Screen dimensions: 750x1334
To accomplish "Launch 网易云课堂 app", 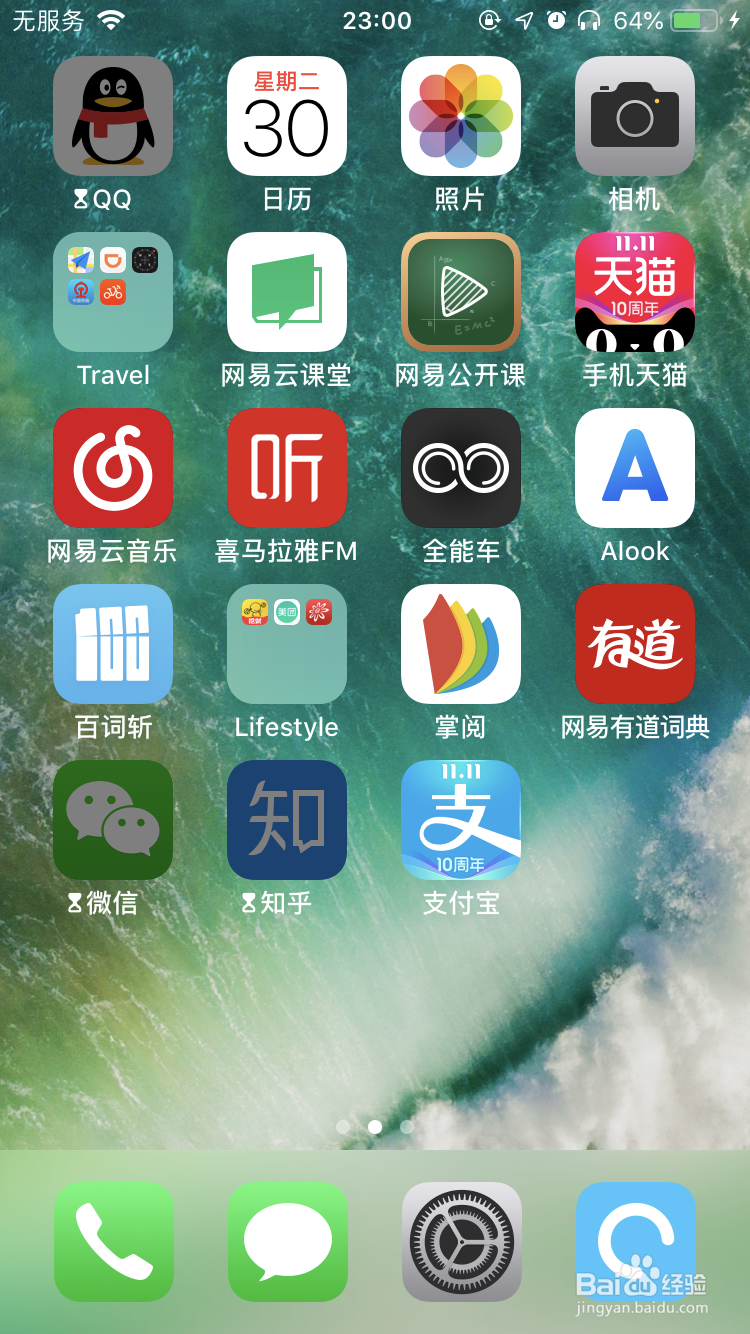I will (x=287, y=292).
